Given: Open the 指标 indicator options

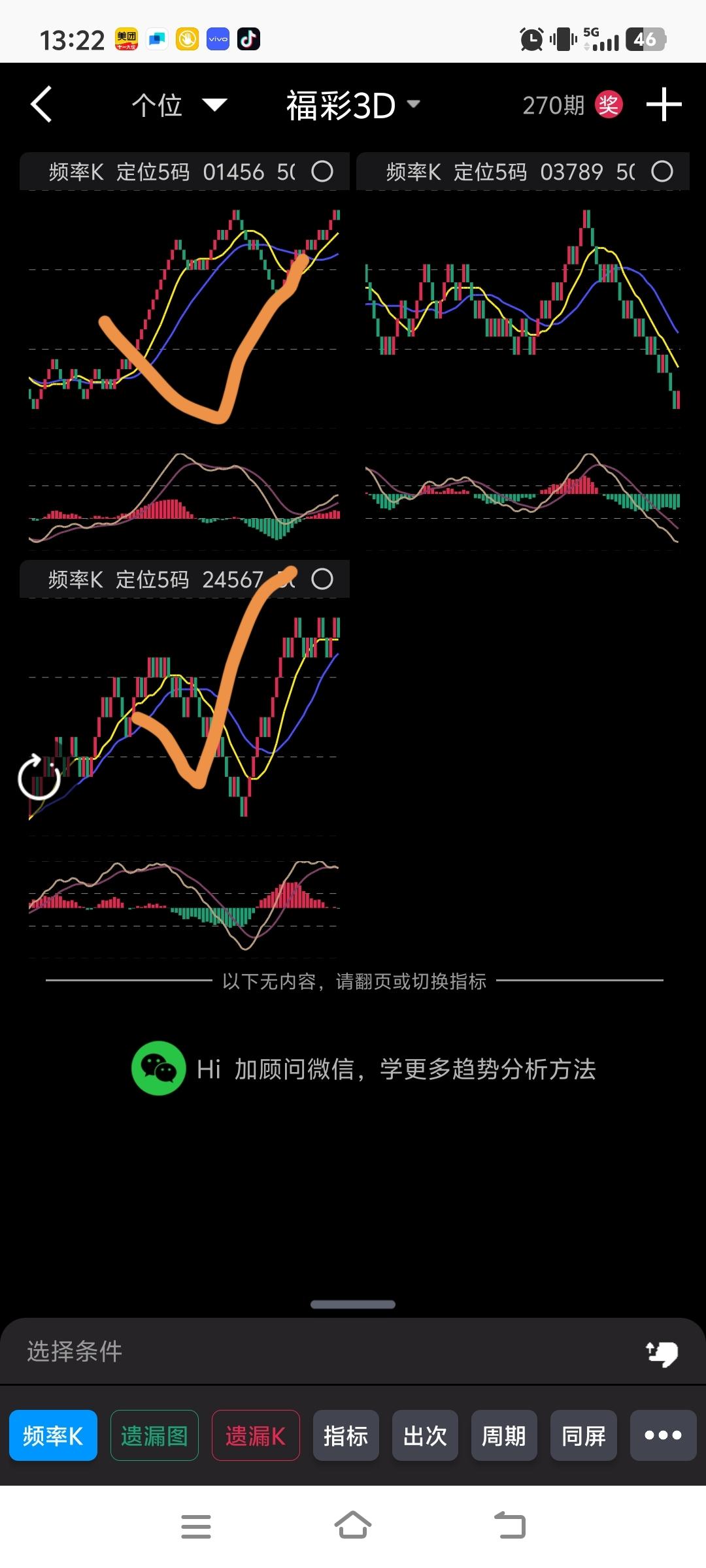Looking at the screenshot, I should click(346, 1435).
